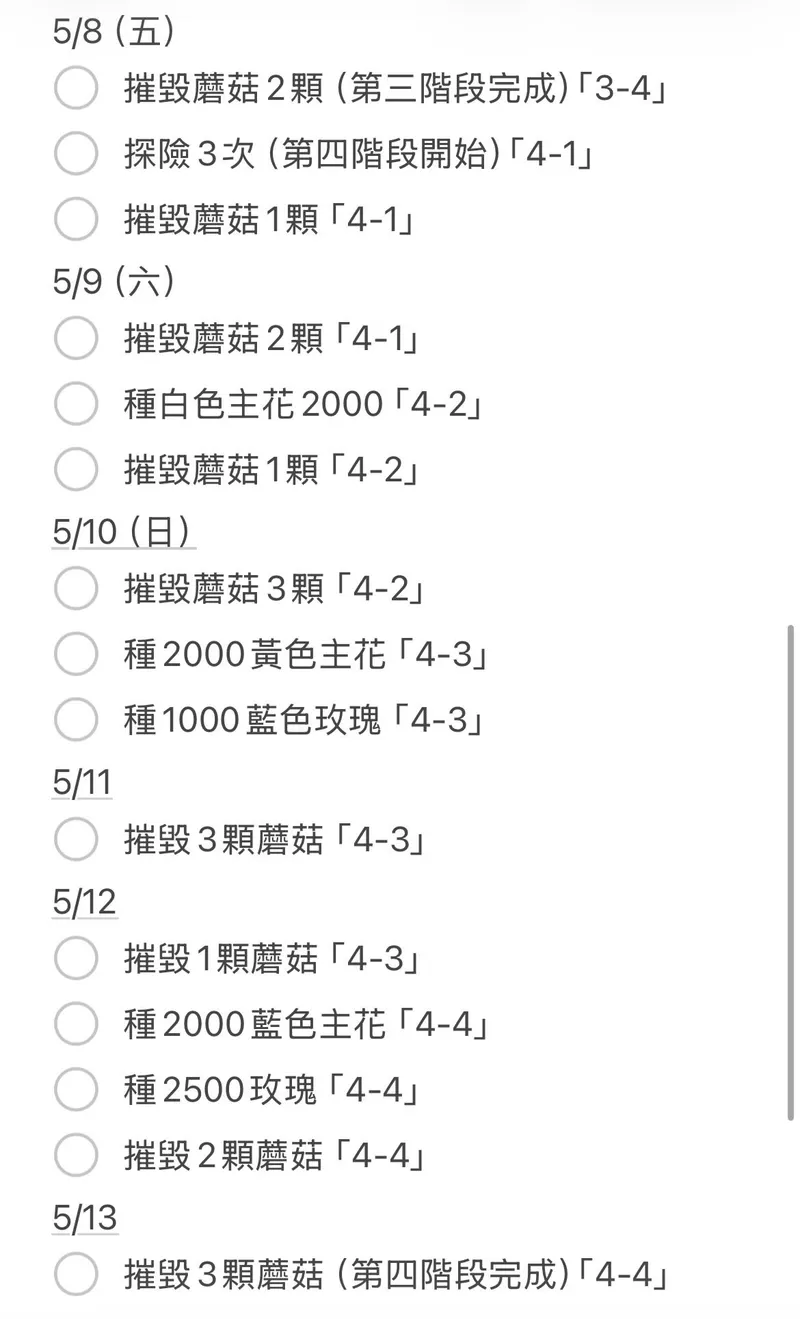Viewport: 800px width, 1319px height.
Task: Mark 摧毀1顆蘑菇「4-3」 as finished
Action: click(76, 960)
